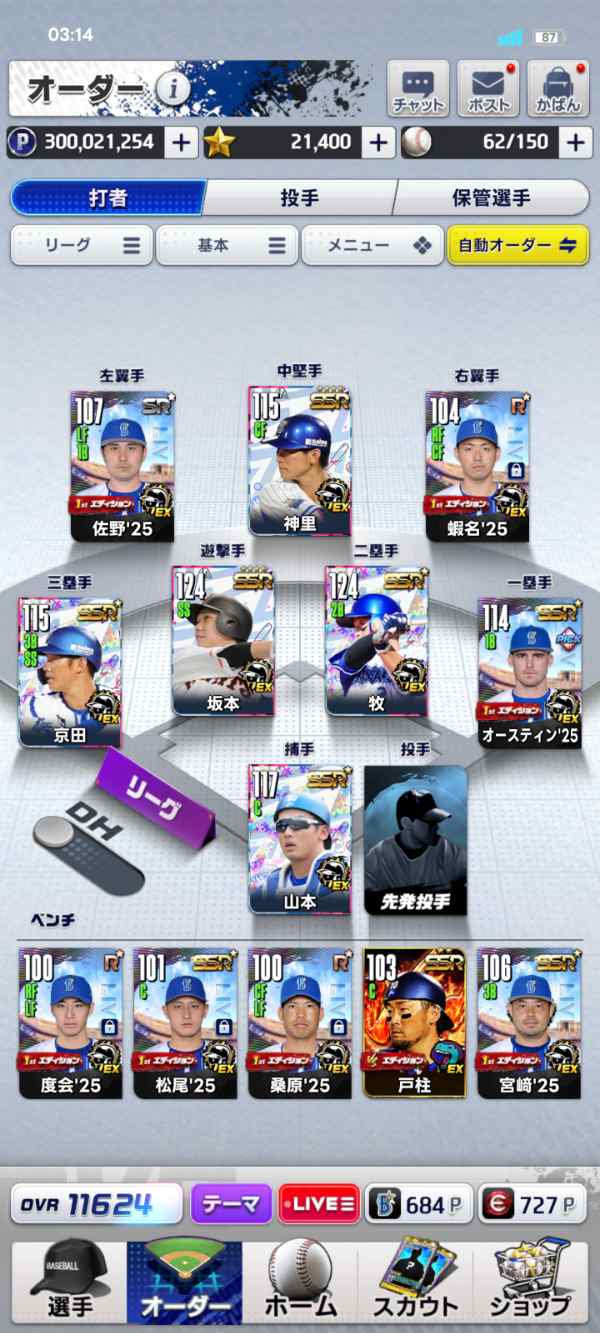The height and width of the screenshot is (1333, 600).
Task: Go to the ホーム tab
Action: point(300,1280)
